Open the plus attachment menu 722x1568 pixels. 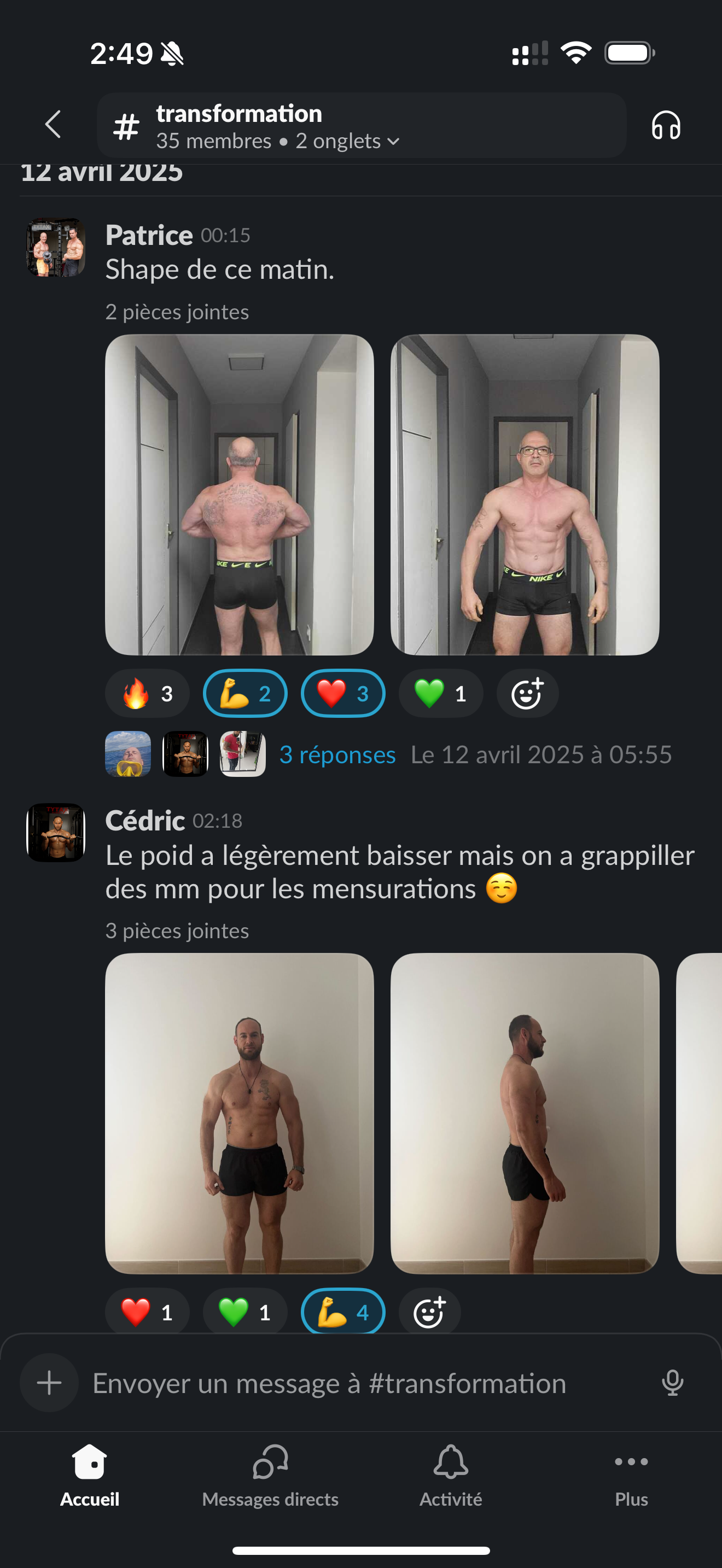pos(49,1382)
